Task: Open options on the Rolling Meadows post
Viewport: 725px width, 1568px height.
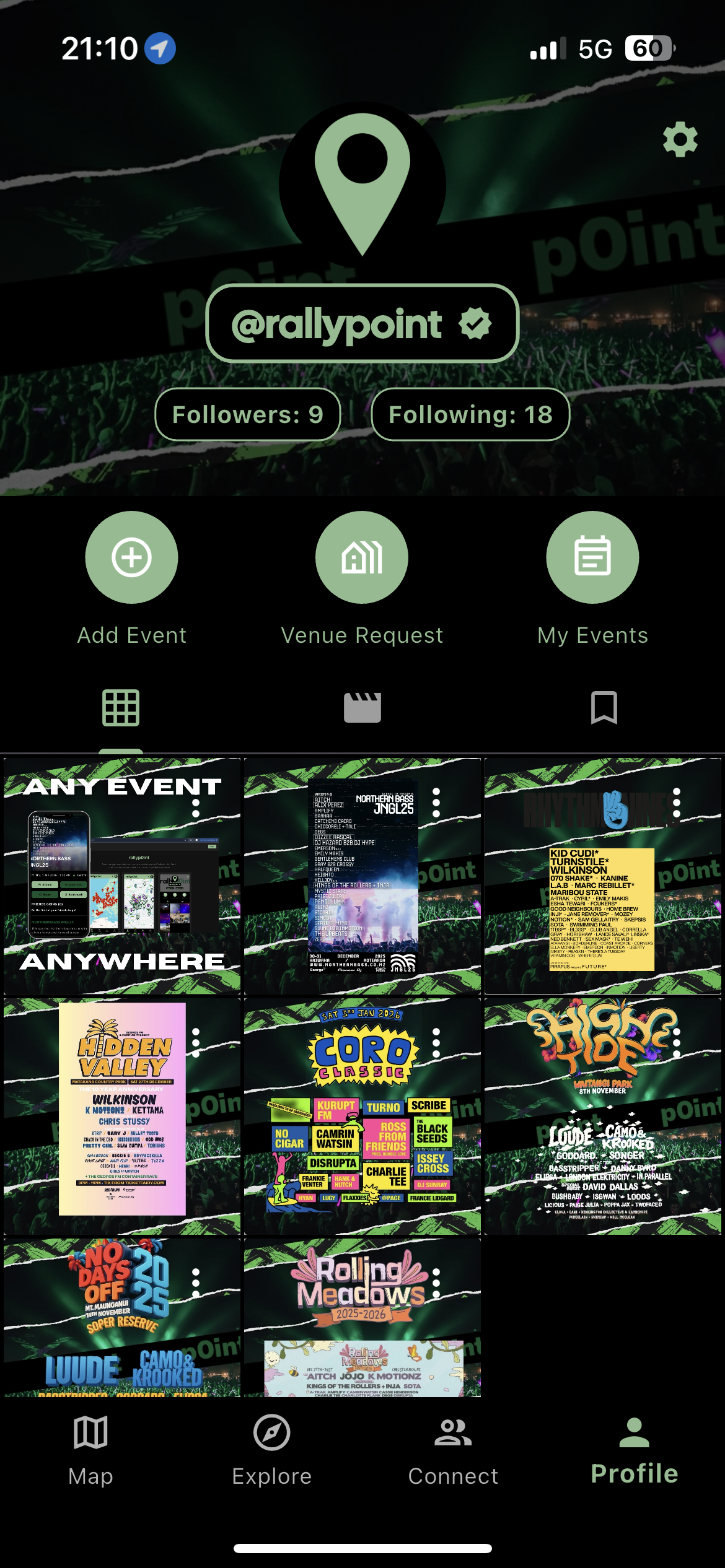Action: click(x=436, y=1283)
